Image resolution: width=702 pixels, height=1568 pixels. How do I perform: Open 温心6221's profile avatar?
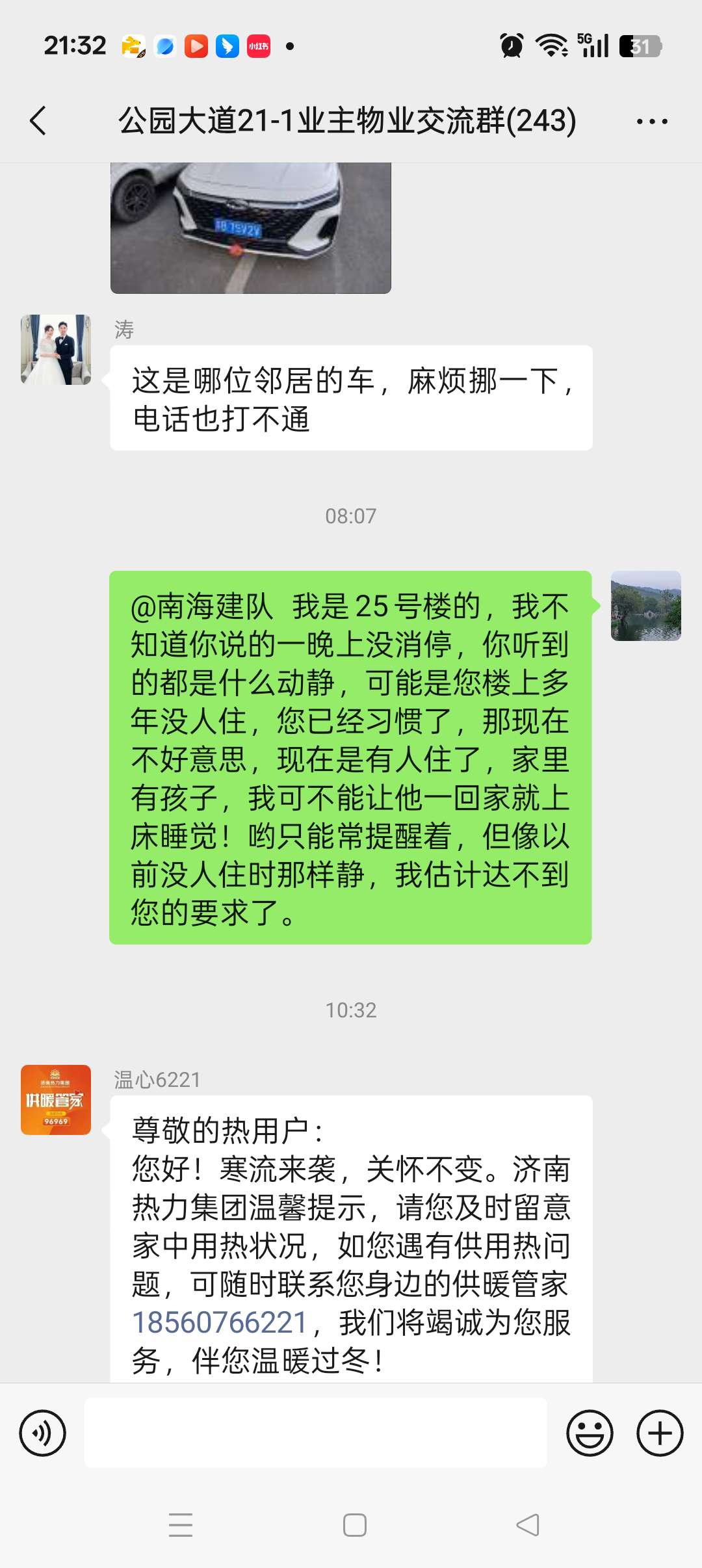(56, 1100)
